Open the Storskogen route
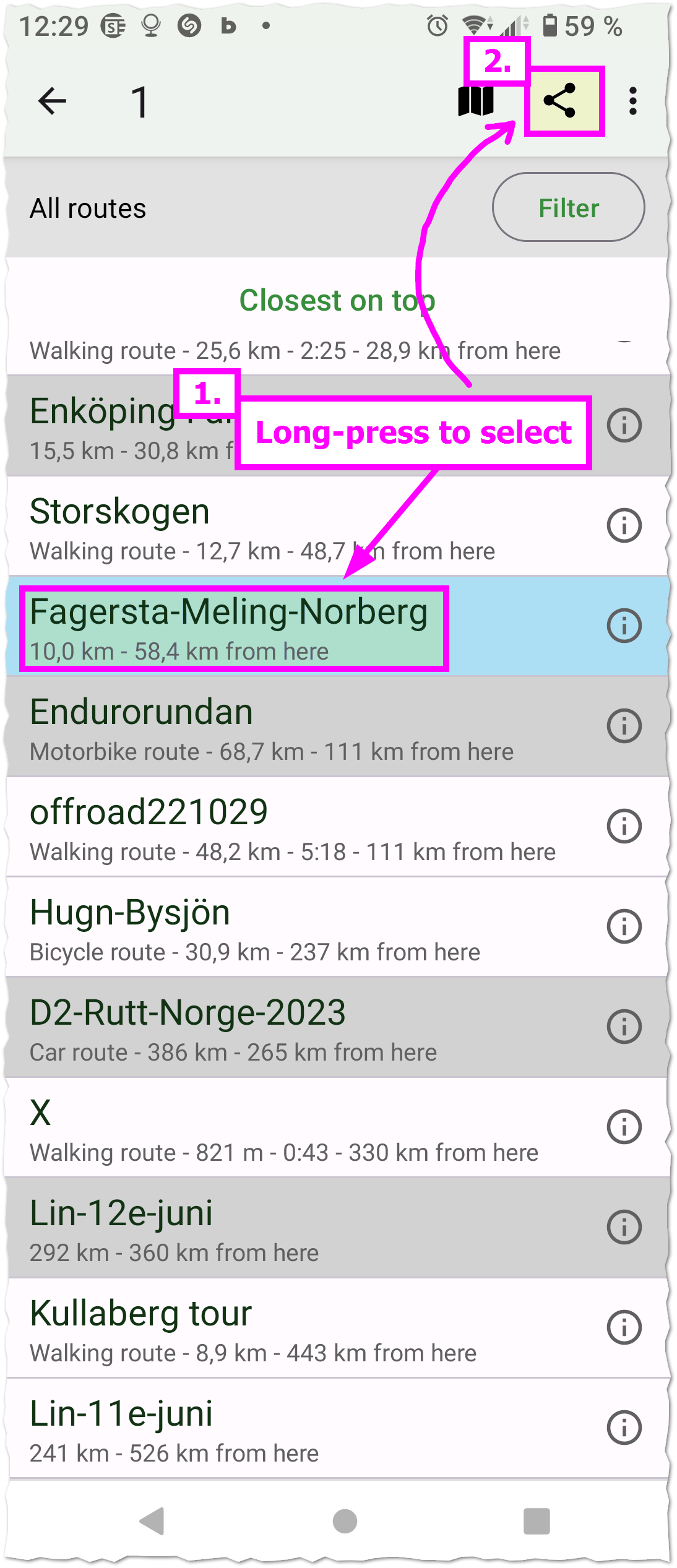Screen dimensions: 677x1568 248,527
